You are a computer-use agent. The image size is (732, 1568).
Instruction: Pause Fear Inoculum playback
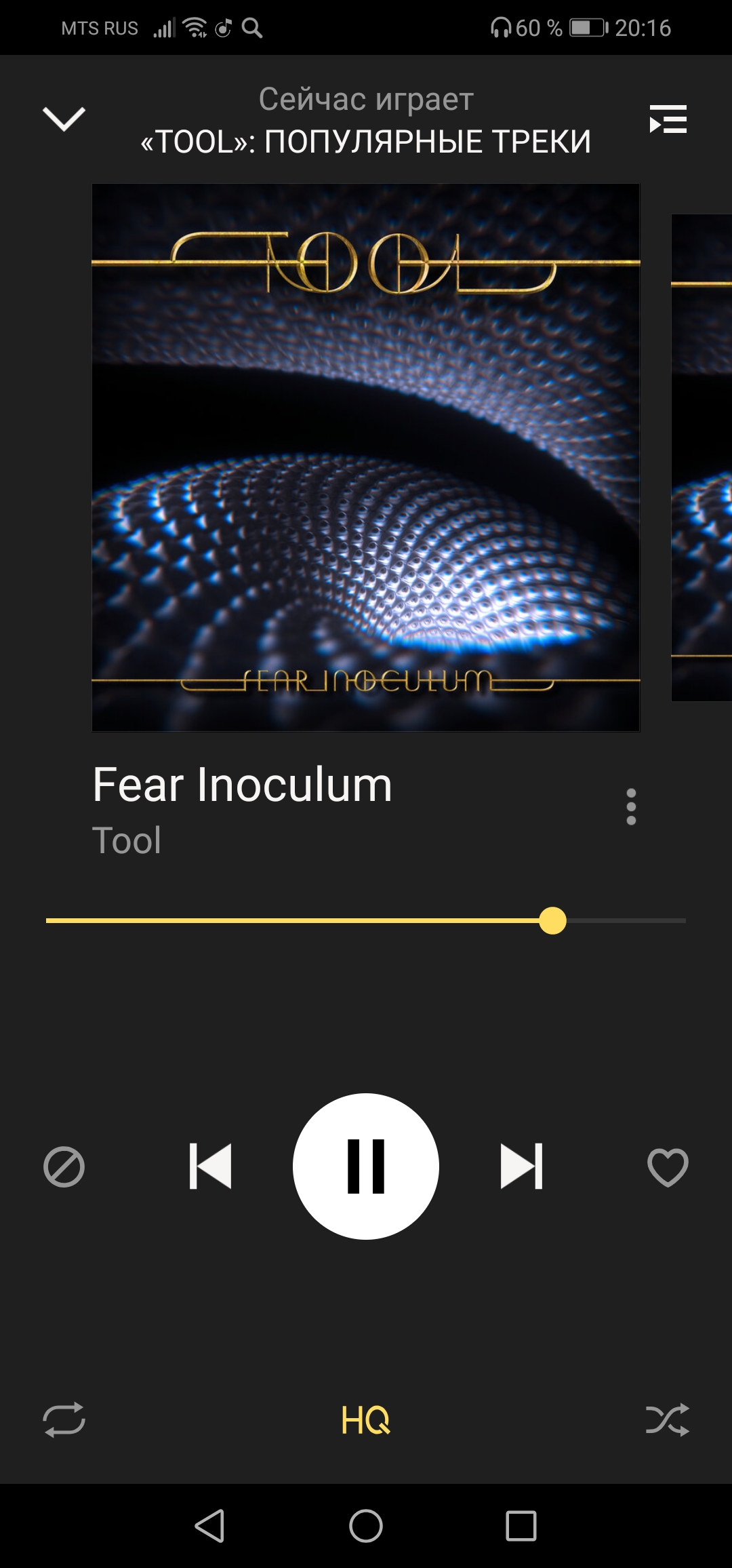tap(366, 1167)
